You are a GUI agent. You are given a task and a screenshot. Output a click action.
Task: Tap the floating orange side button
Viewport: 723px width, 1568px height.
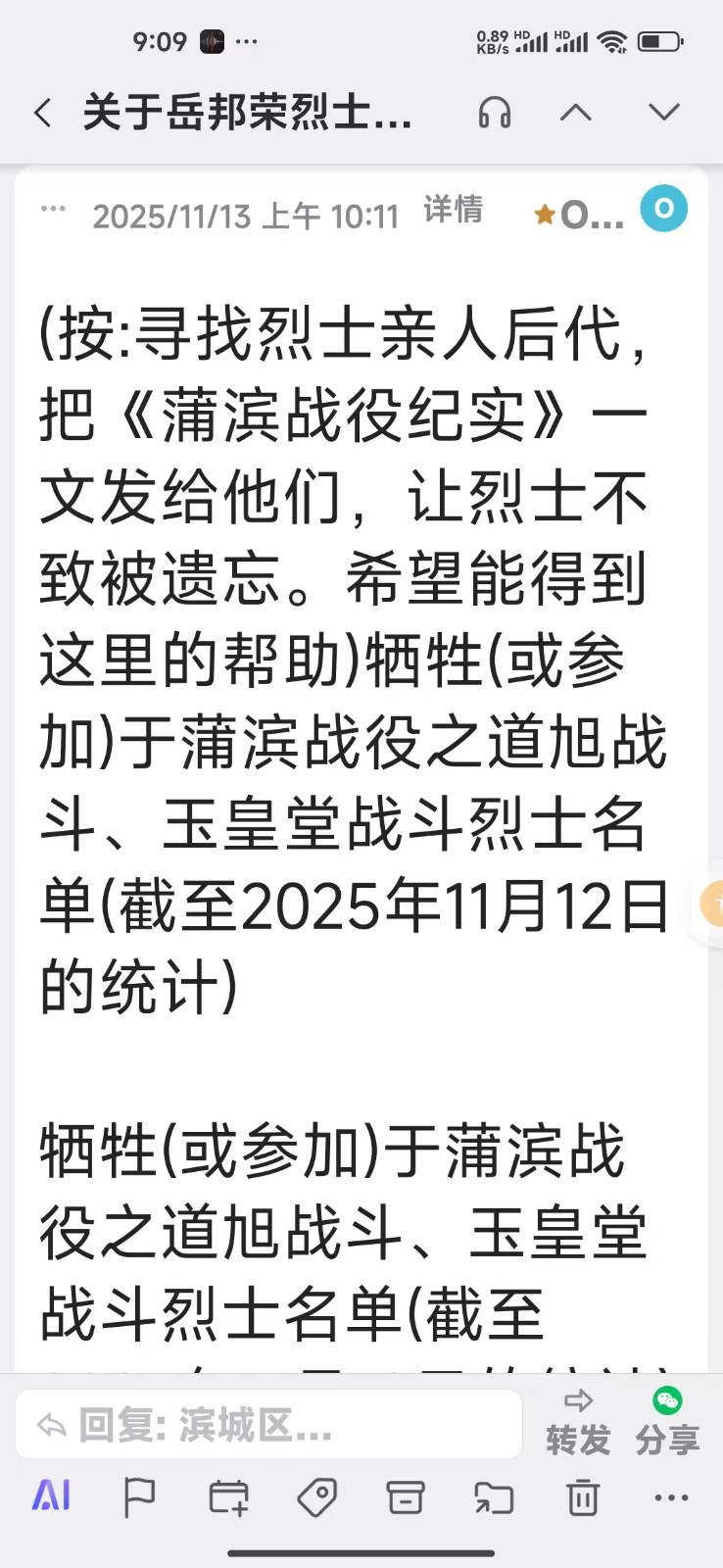[x=711, y=904]
